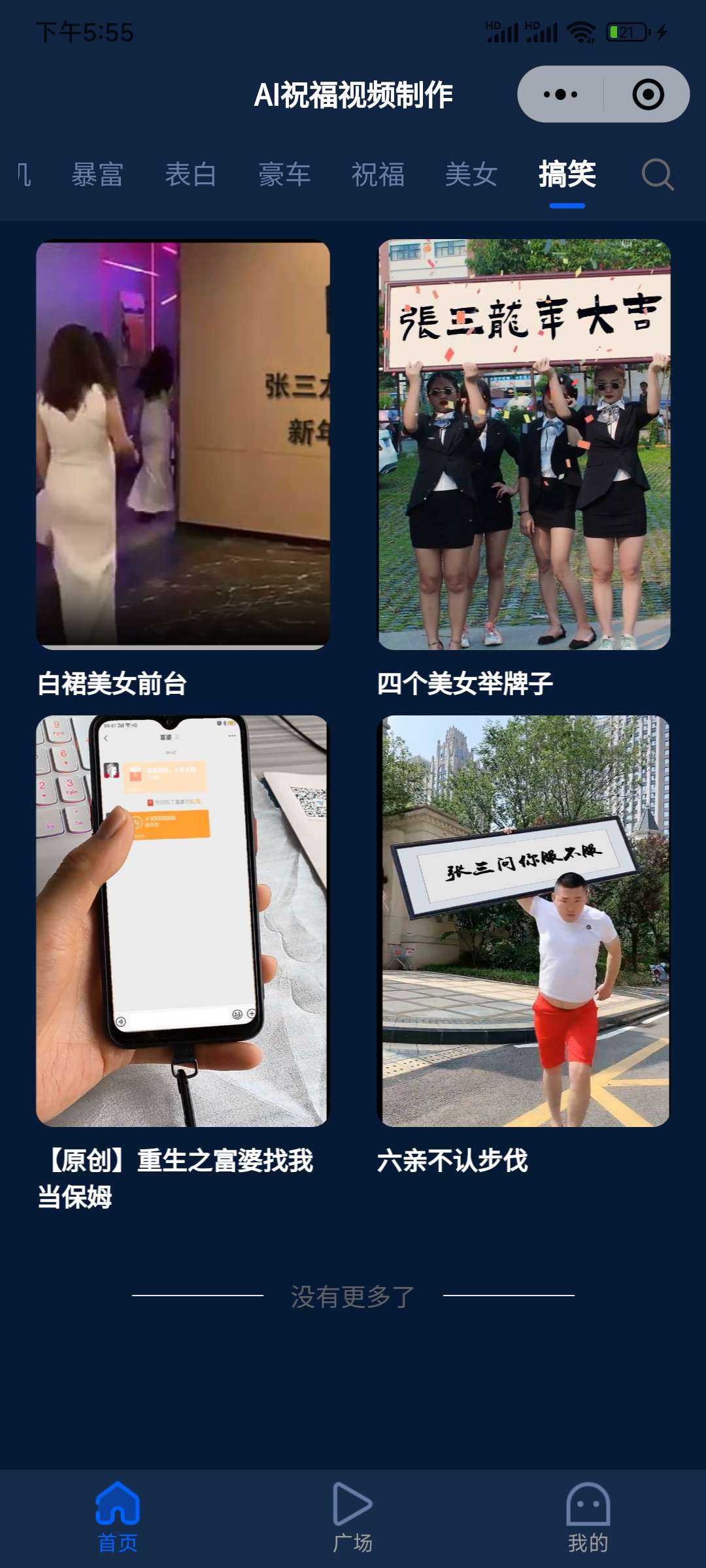Open the mini program more options menu
Viewport: 706px width, 1568px height.
pos(561,95)
